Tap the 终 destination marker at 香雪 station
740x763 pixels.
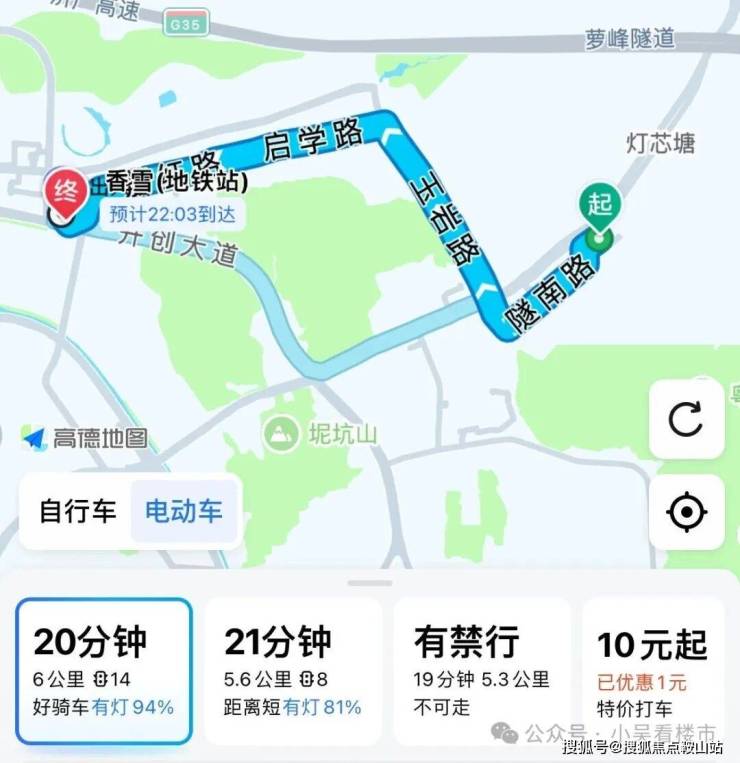pyautogui.click(x=65, y=193)
